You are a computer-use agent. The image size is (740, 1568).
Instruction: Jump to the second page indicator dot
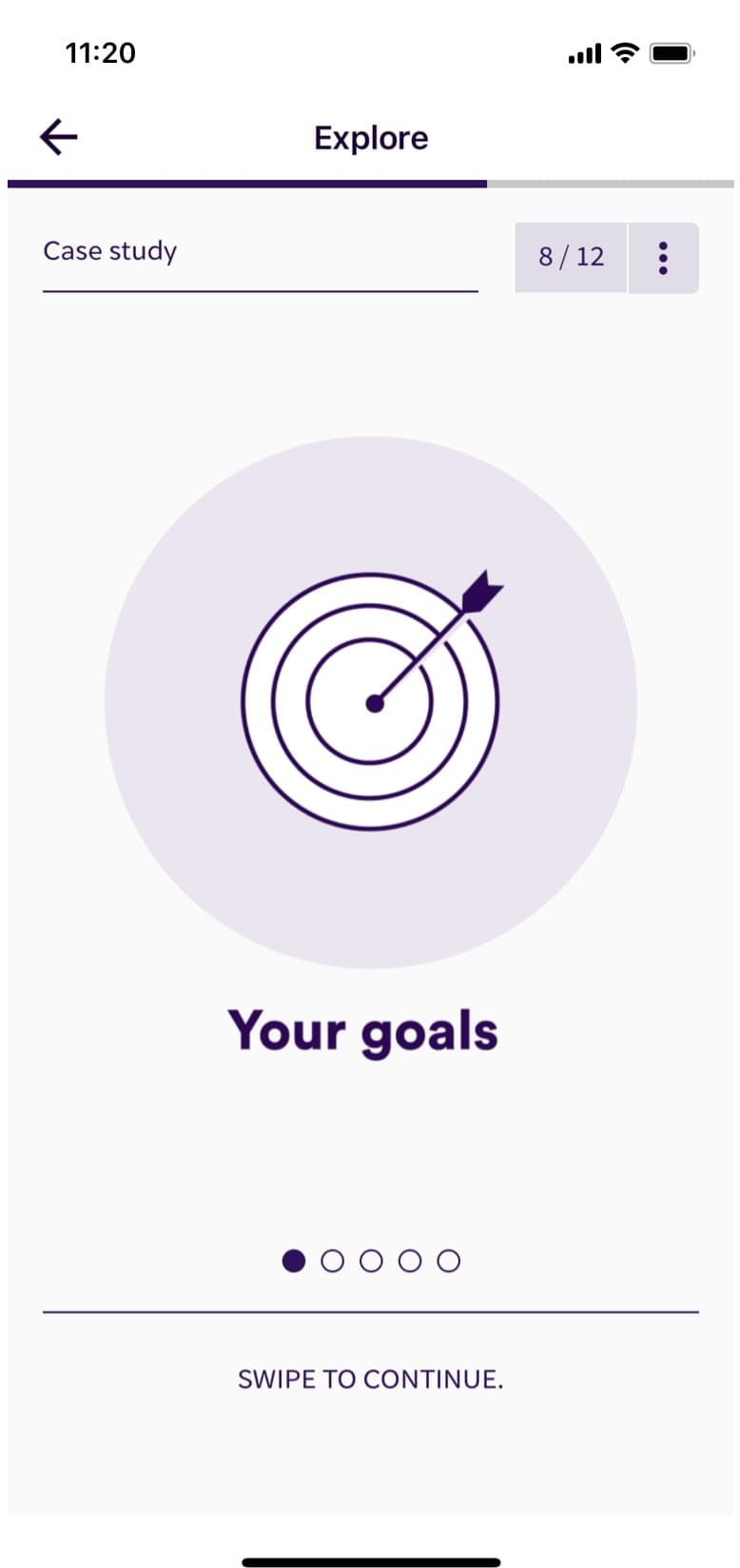coord(333,1261)
